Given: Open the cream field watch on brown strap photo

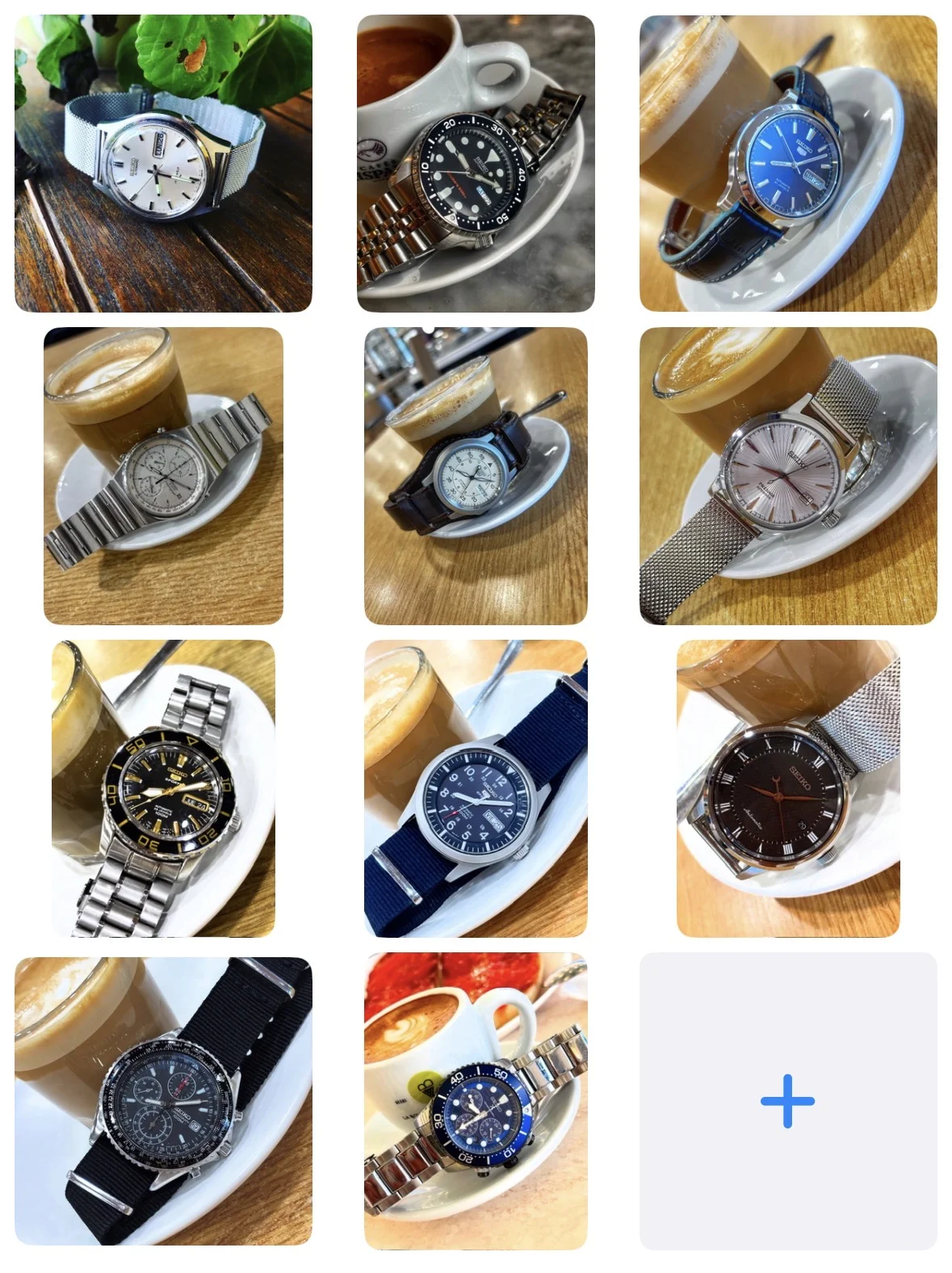Looking at the screenshot, I should pyautogui.click(x=476, y=475).
